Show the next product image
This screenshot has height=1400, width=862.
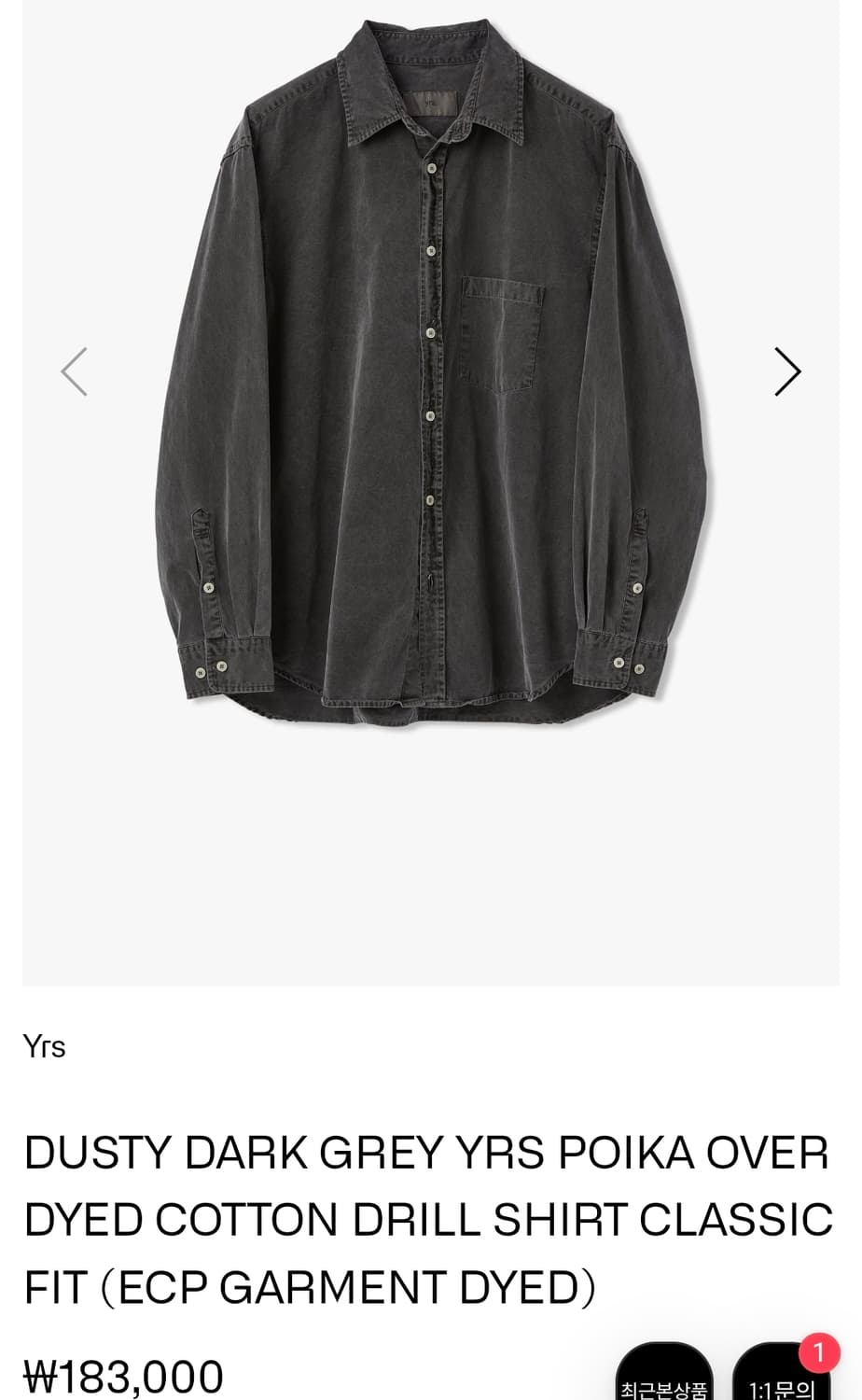pyautogui.click(x=787, y=372)
